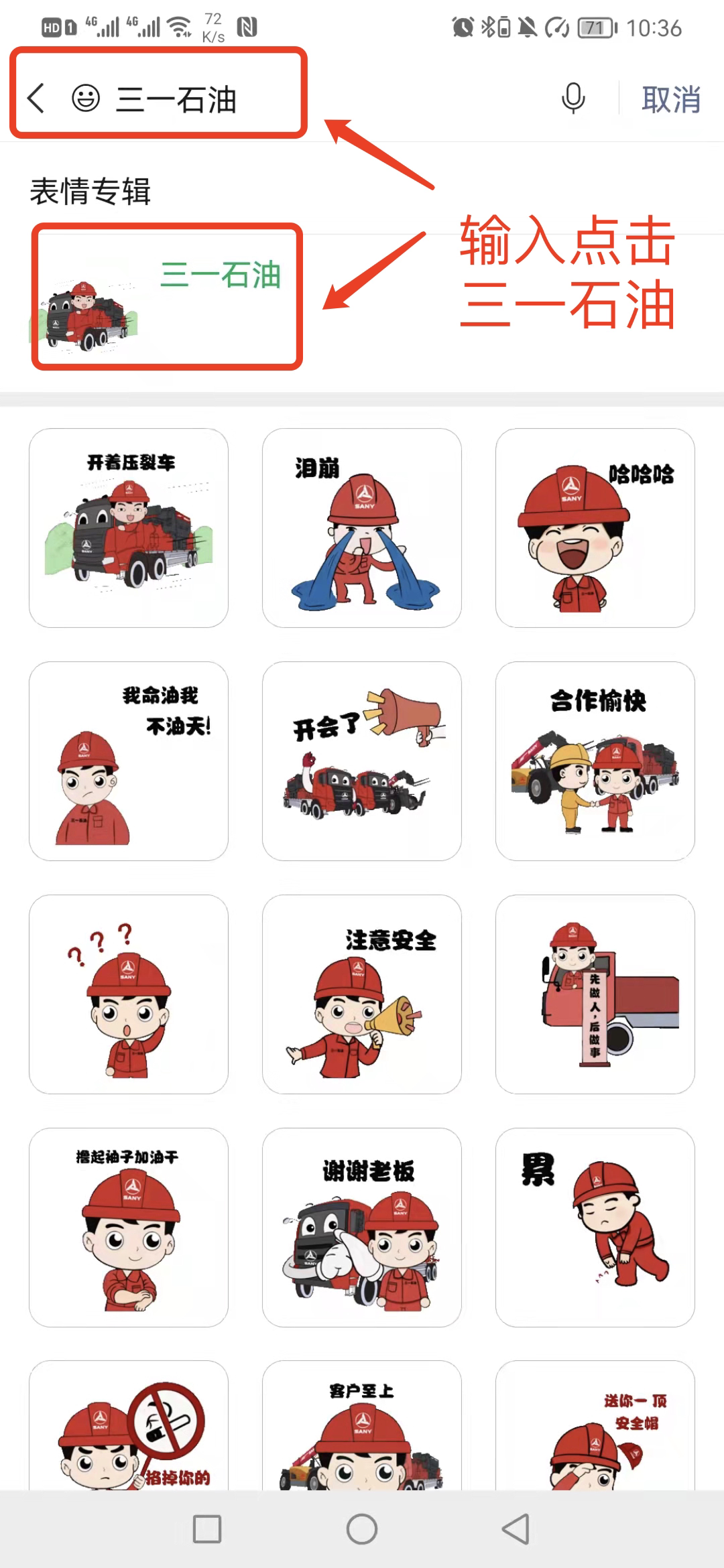Tap the 合作愉快 handshake sticker

[x=595, y=761]
